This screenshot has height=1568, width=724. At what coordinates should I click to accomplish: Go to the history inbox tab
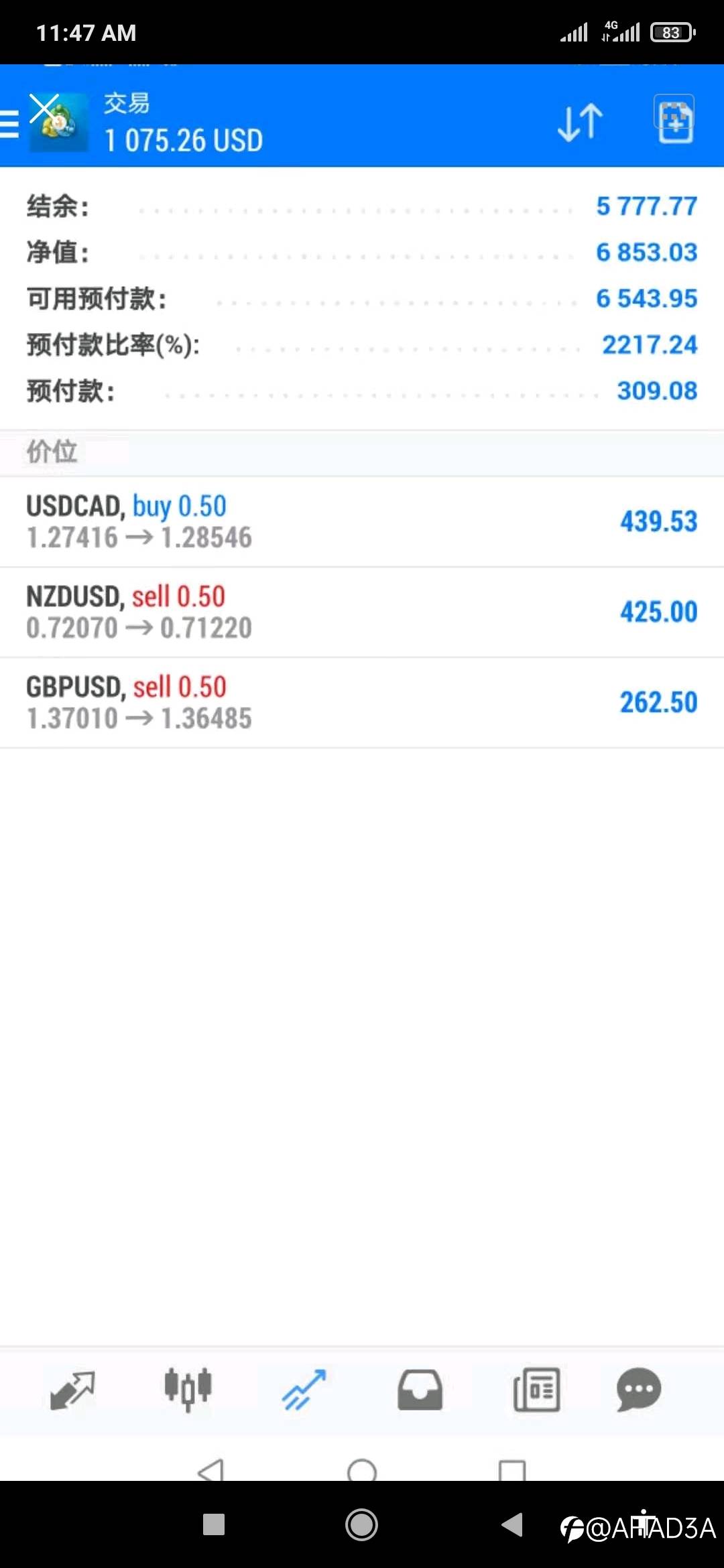point(420,1390)
